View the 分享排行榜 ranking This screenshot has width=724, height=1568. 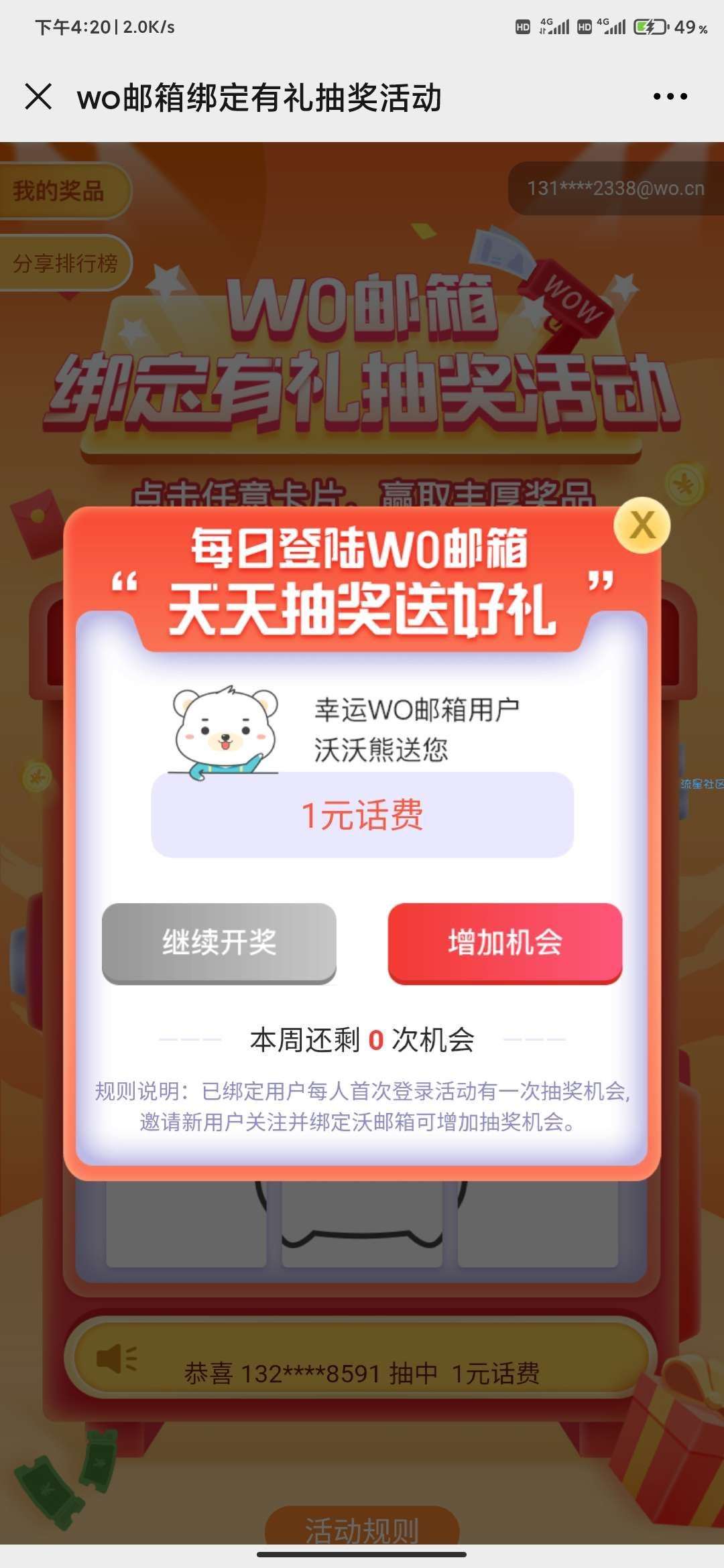tap(64, 263)
